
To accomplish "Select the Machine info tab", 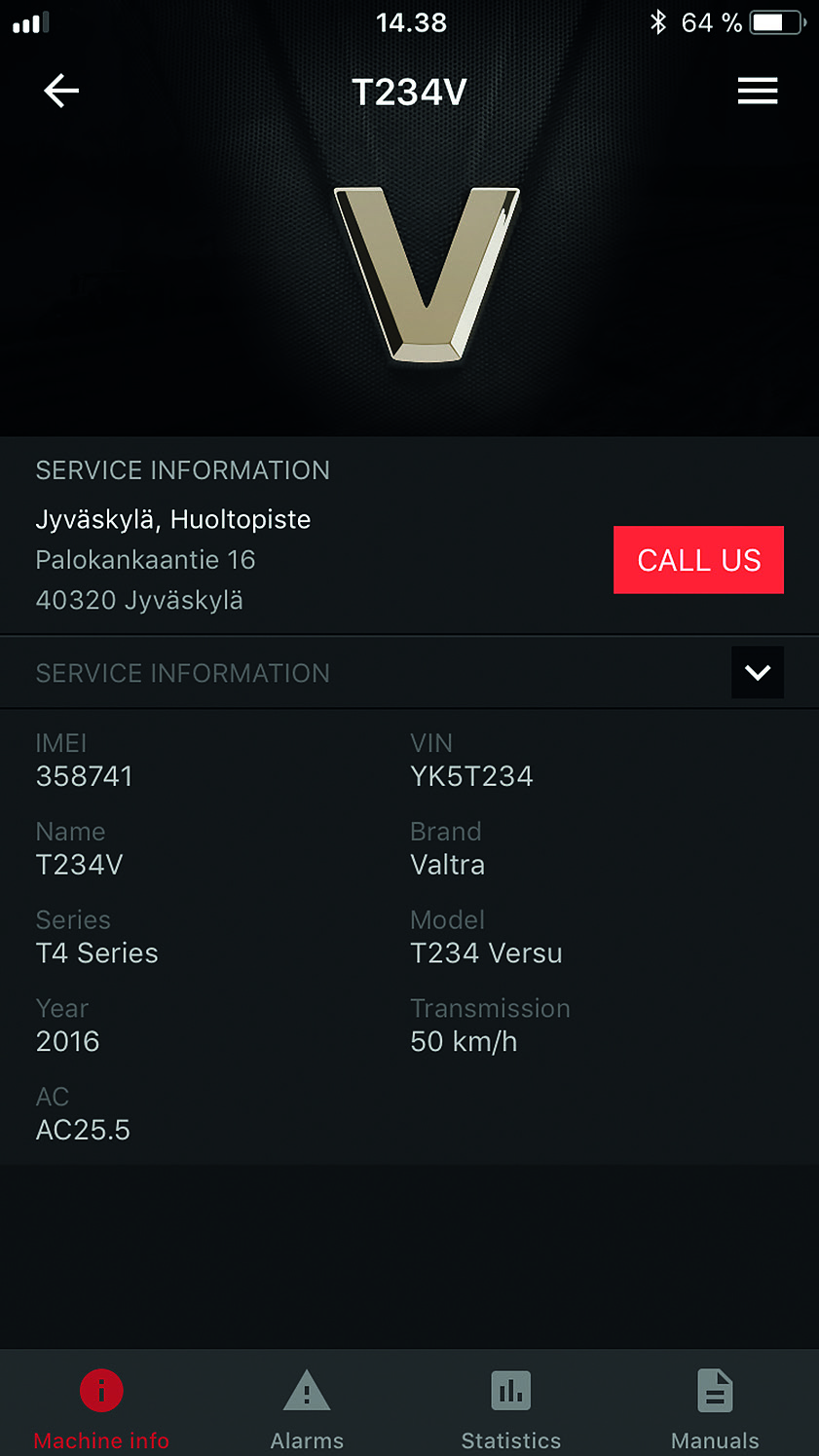I will [x=101, y=1406].
